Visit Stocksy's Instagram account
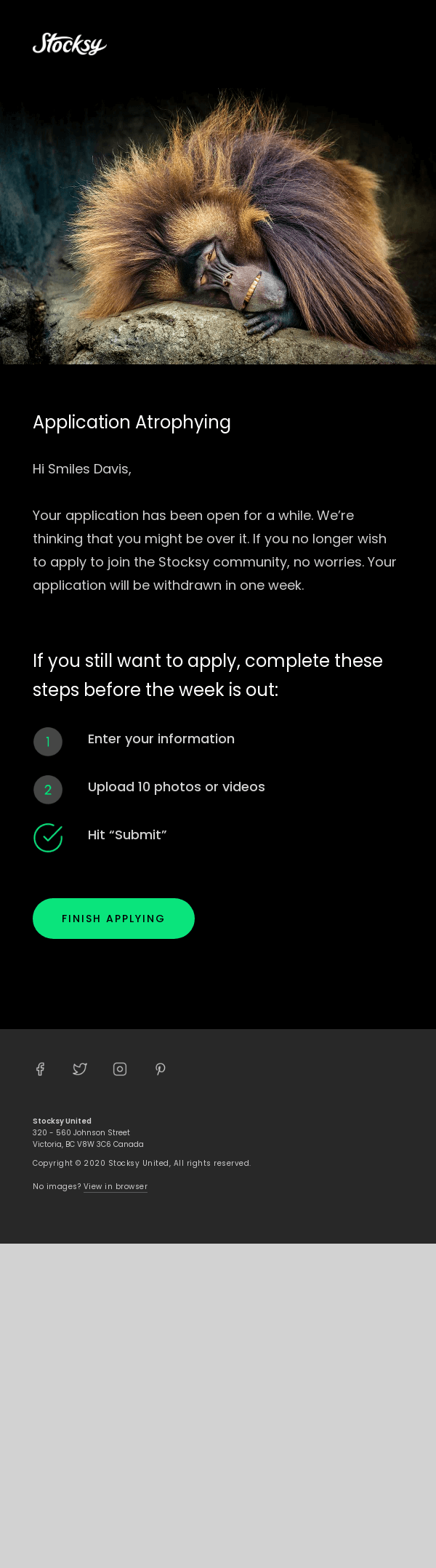 coord(120,1069)
